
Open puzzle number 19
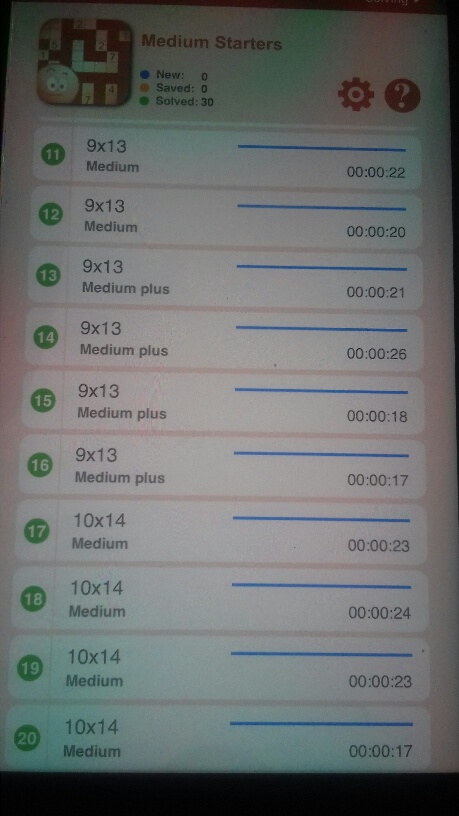click(219, 668)
